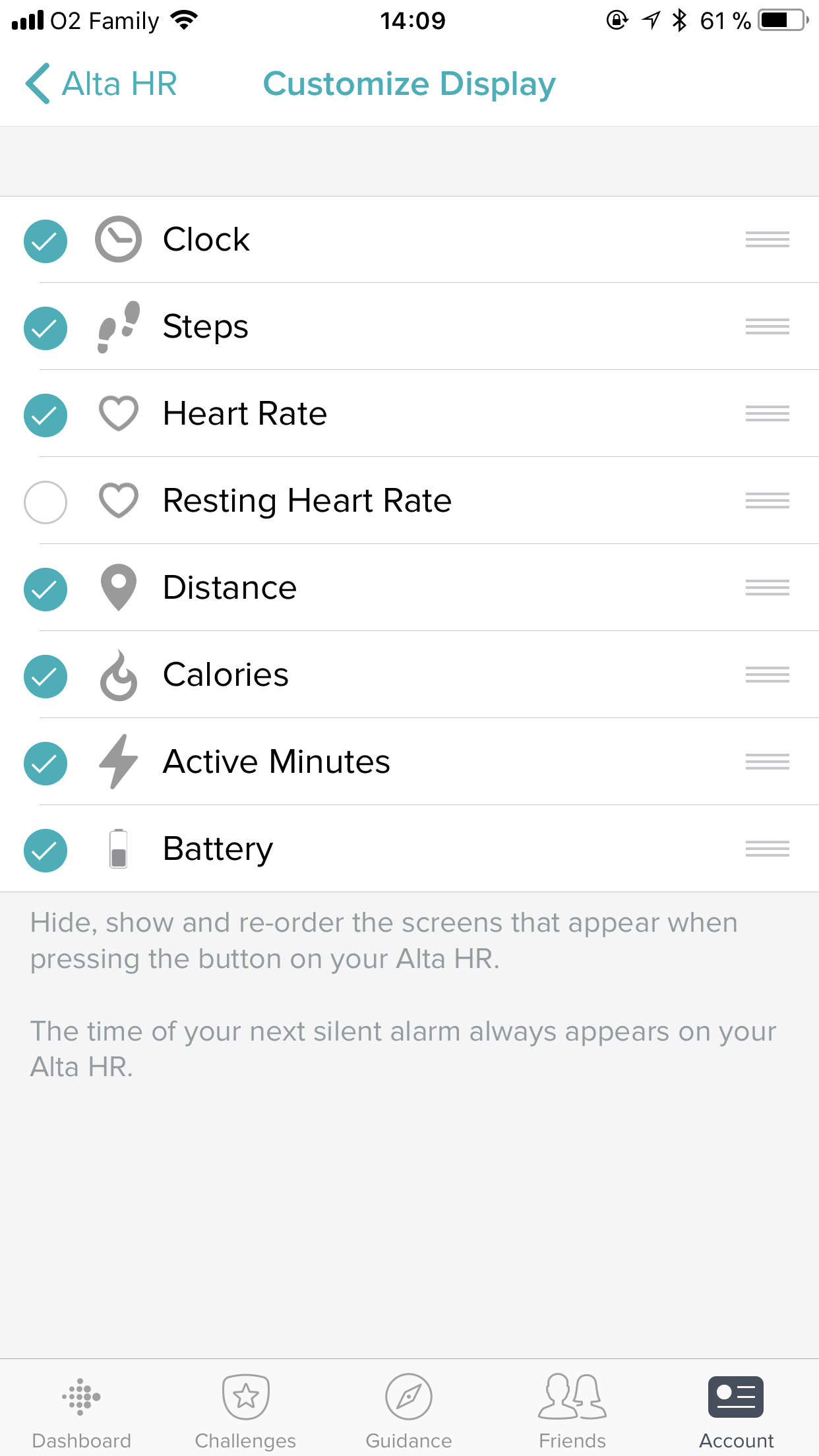The image size is (819, 1456).
Task: Enable Resting Heart Rate screen
Action: point(45,501)
